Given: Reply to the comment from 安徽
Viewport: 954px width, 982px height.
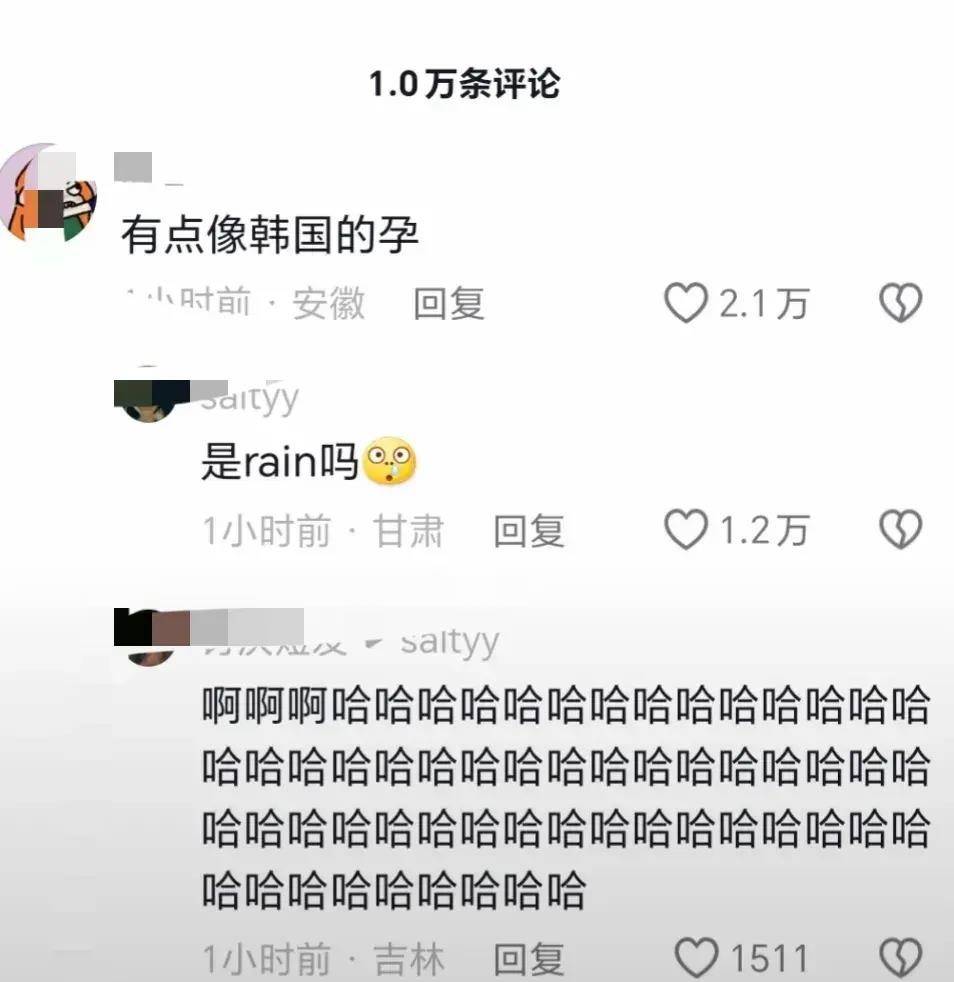Looking at the screenshot, I should [449, 303].
